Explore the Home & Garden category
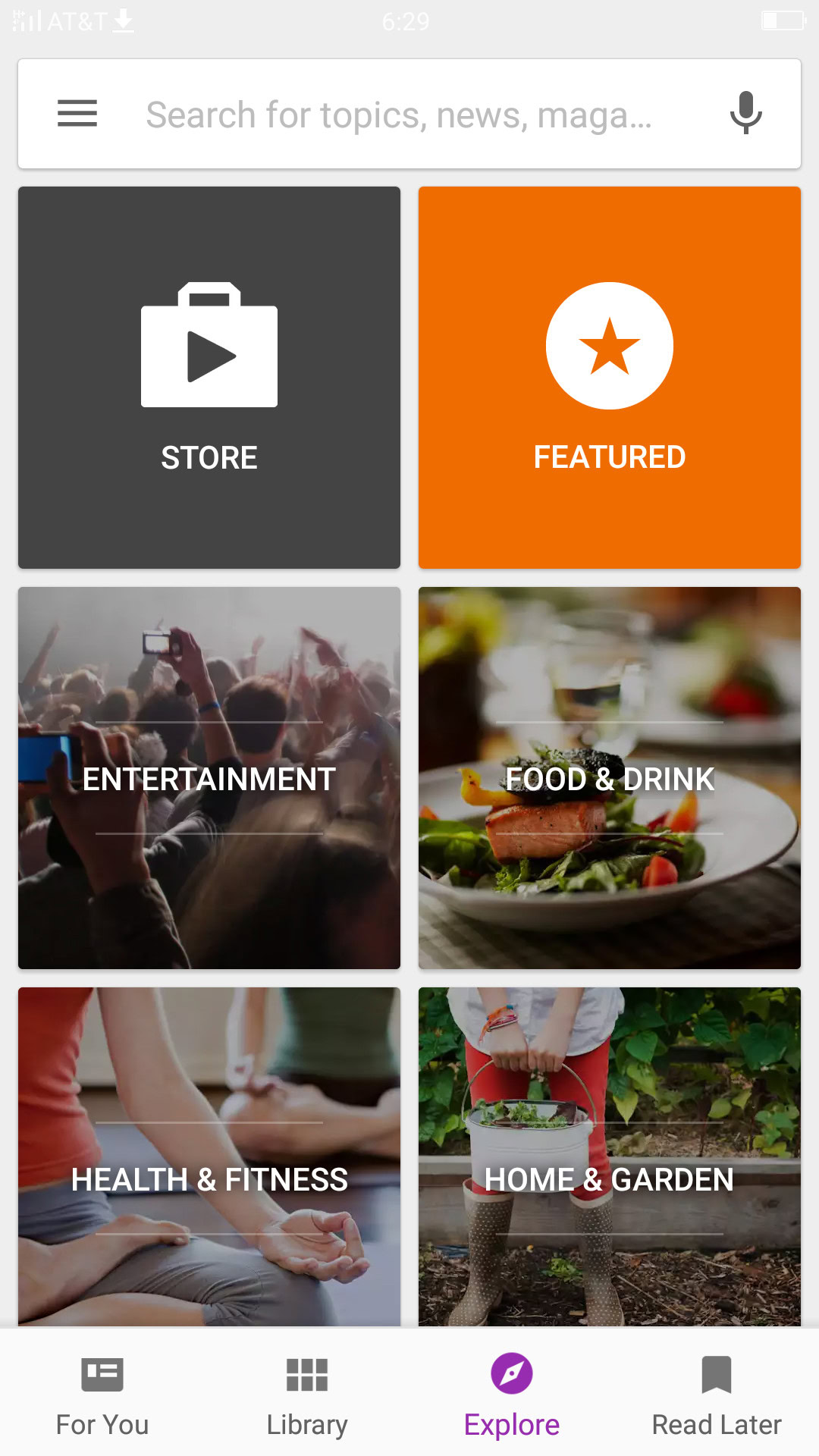Viewport: 819px width, 1456px height. click(x=610, y=1157)
